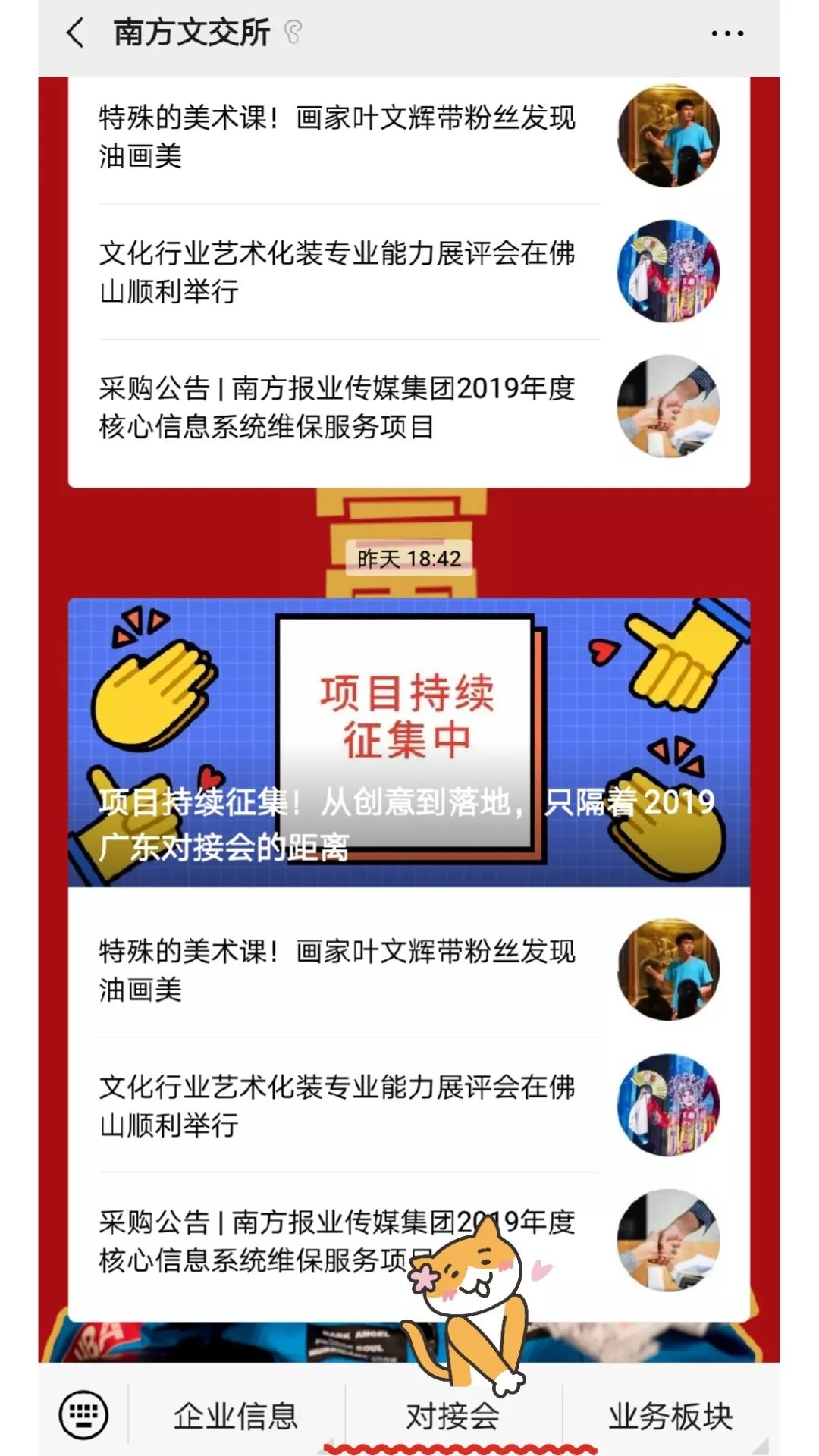Open the 项目持续征集 featured article card
This screenshot has height=1456, width=819.
(x=409, y=742)
